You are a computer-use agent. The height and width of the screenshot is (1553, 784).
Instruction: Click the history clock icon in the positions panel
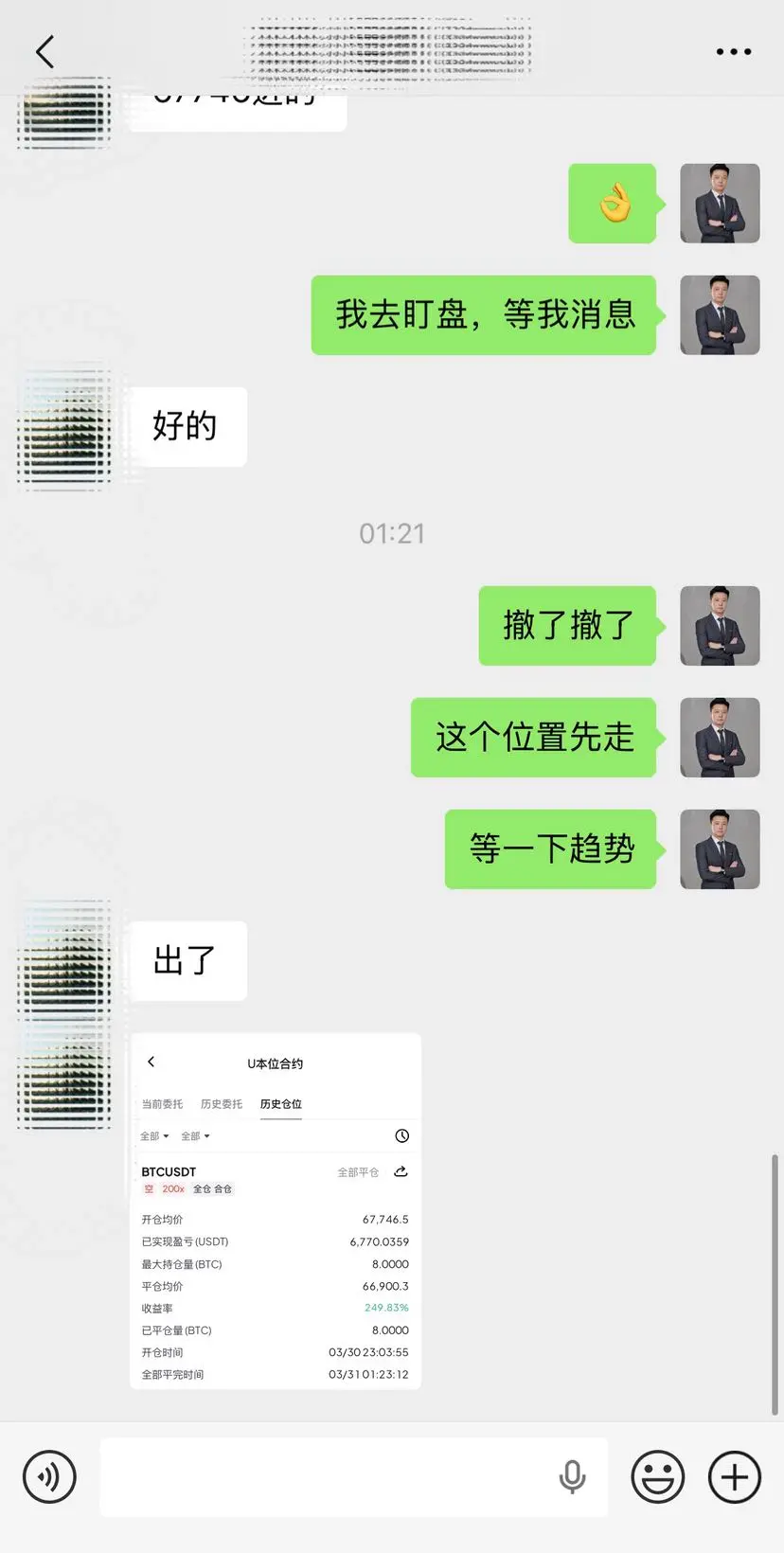pos(401,1135)
